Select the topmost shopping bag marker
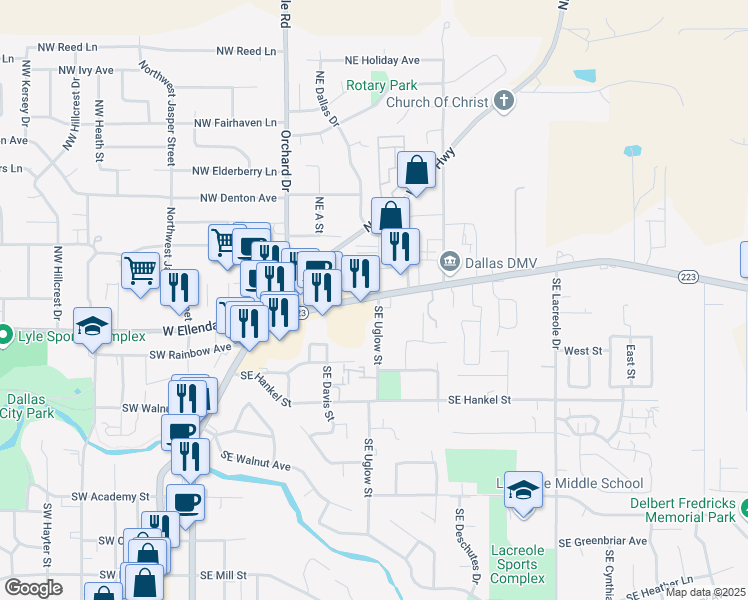The height and width of the screenshot is (600, 748). coord(416,171)
